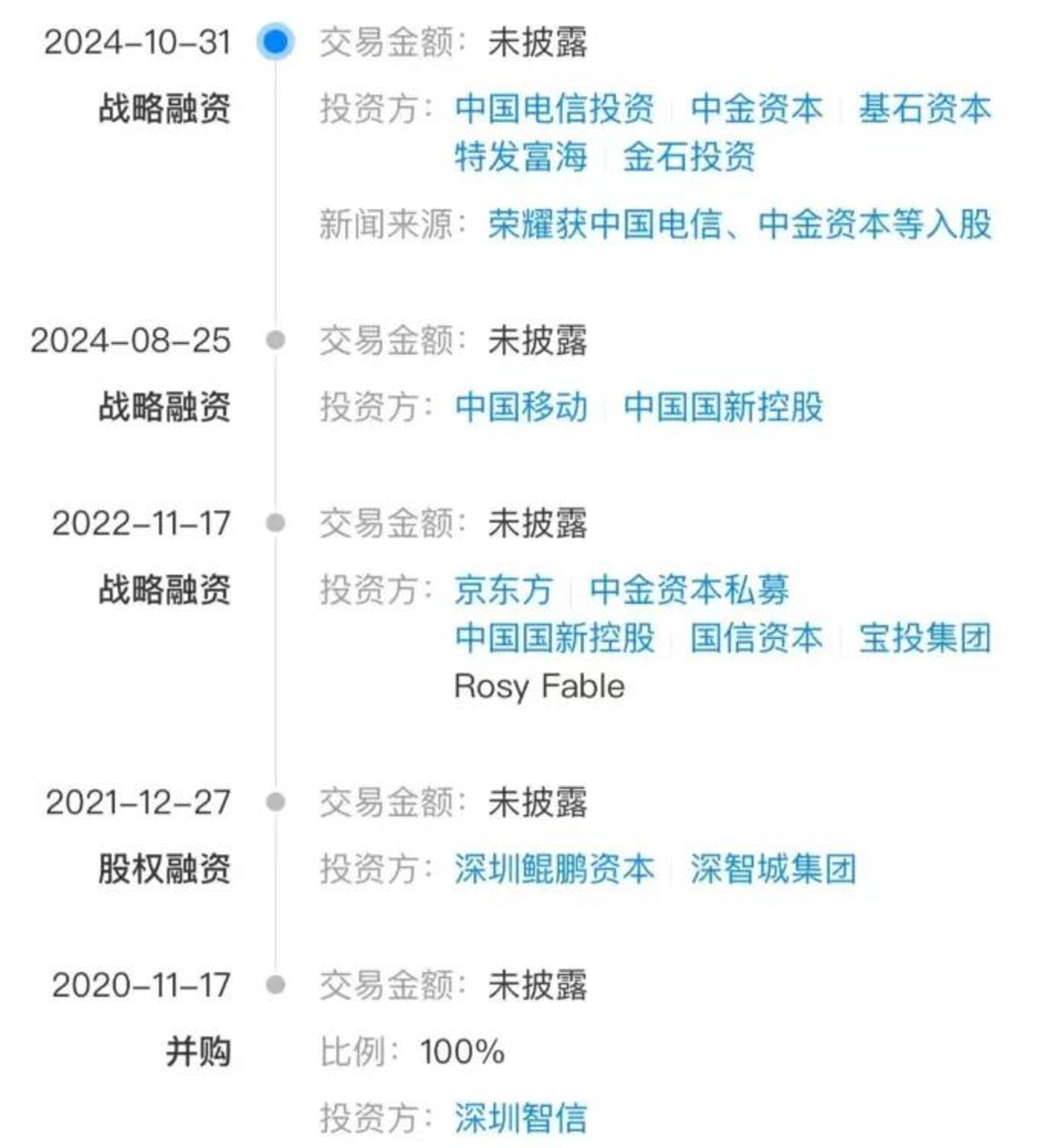Tap the 深智城集团 investor link
Screen dimensions: 1056x1148
[773, 869]
